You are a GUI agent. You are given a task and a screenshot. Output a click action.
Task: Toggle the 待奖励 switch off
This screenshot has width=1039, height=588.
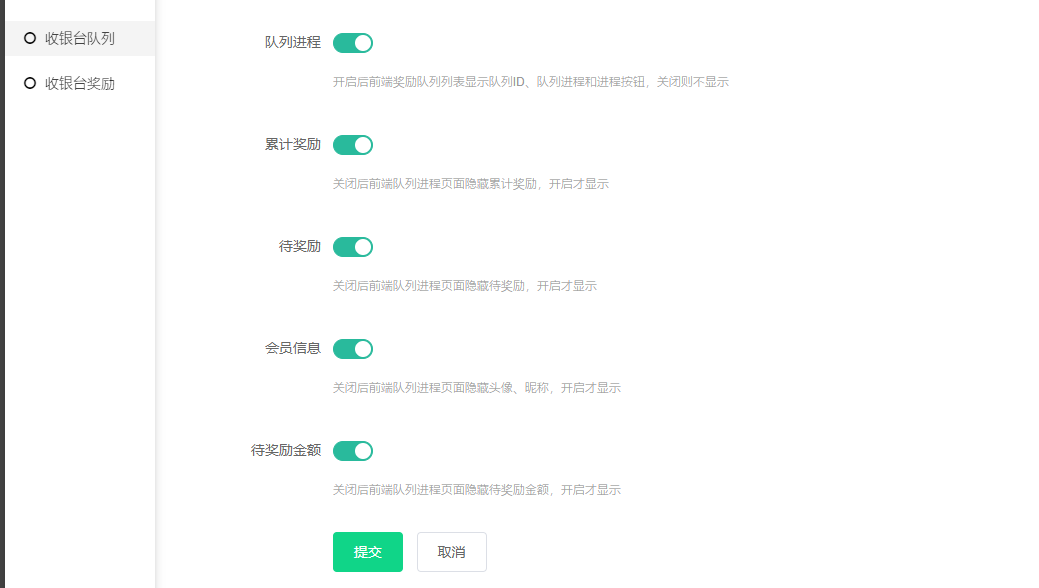(x=353, y=247)
